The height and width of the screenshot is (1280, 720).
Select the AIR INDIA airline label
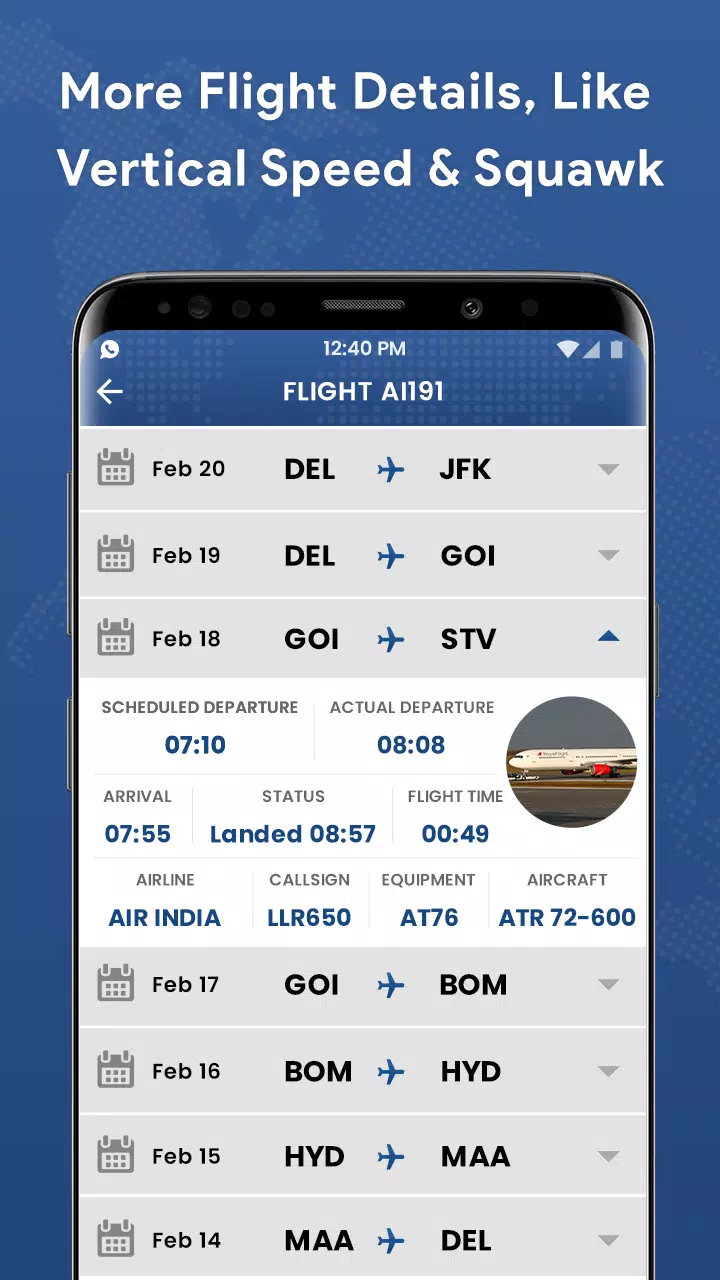[x=164, y=917]
